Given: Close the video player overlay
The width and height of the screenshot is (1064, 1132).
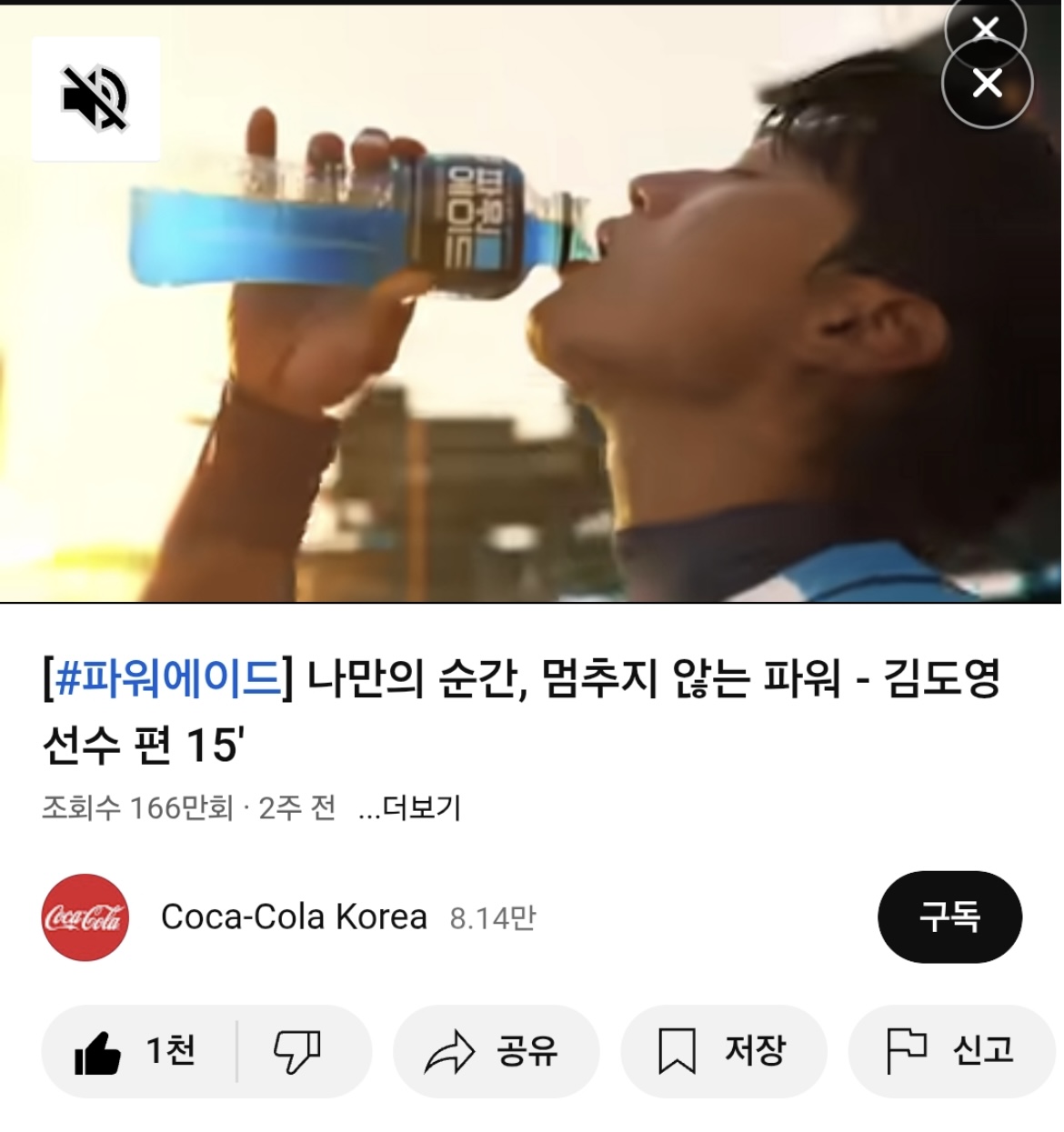Looking at the screenshot, I should pos(987,84).
